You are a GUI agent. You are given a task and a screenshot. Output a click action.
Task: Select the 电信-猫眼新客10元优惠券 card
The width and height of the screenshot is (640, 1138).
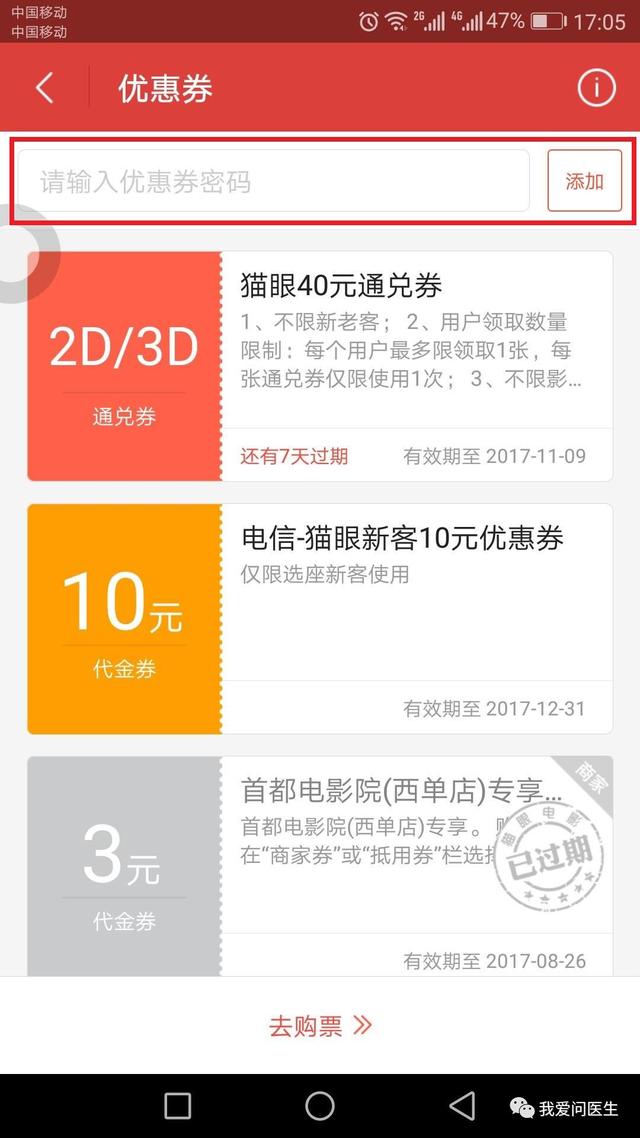[x=320, y=618]
